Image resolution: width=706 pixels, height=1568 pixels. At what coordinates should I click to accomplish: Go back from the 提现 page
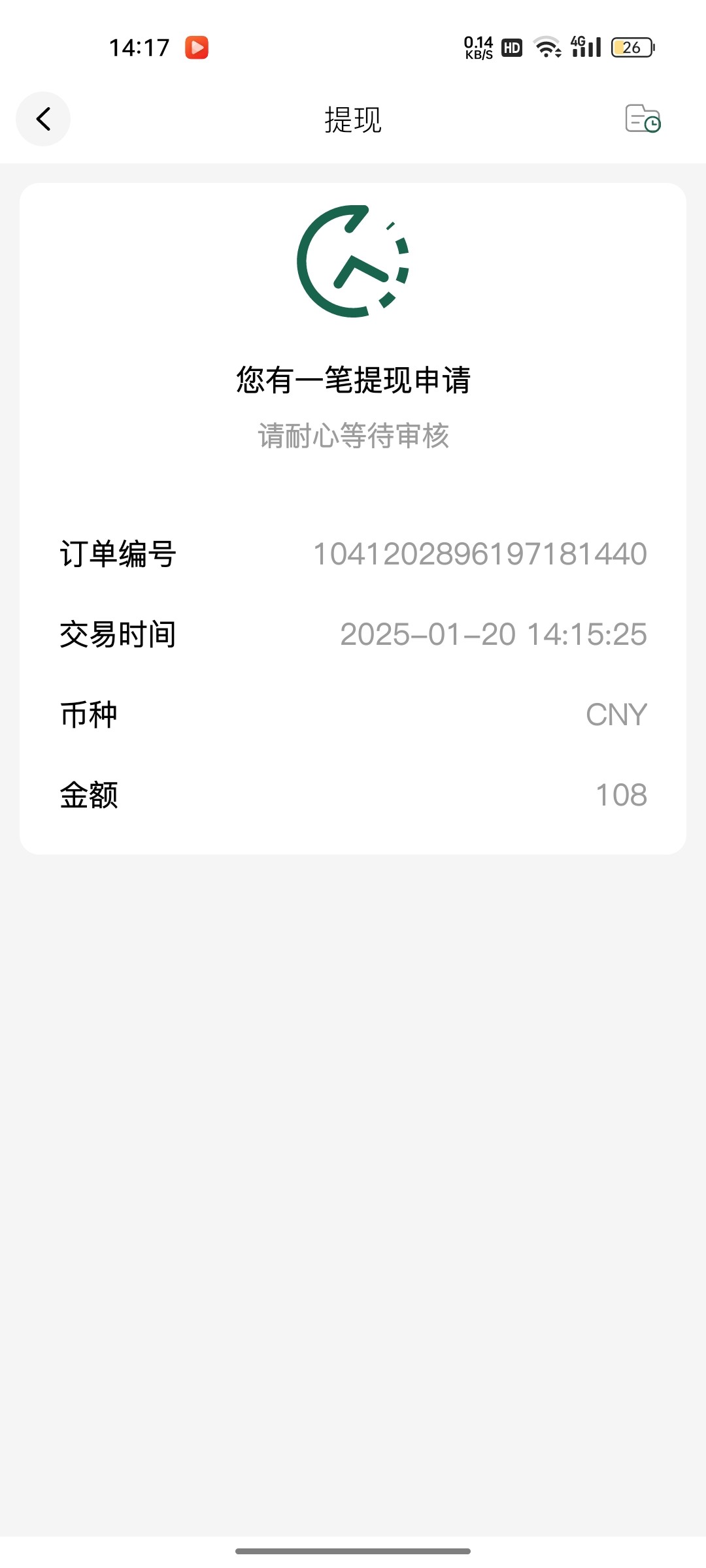(43, 119)
